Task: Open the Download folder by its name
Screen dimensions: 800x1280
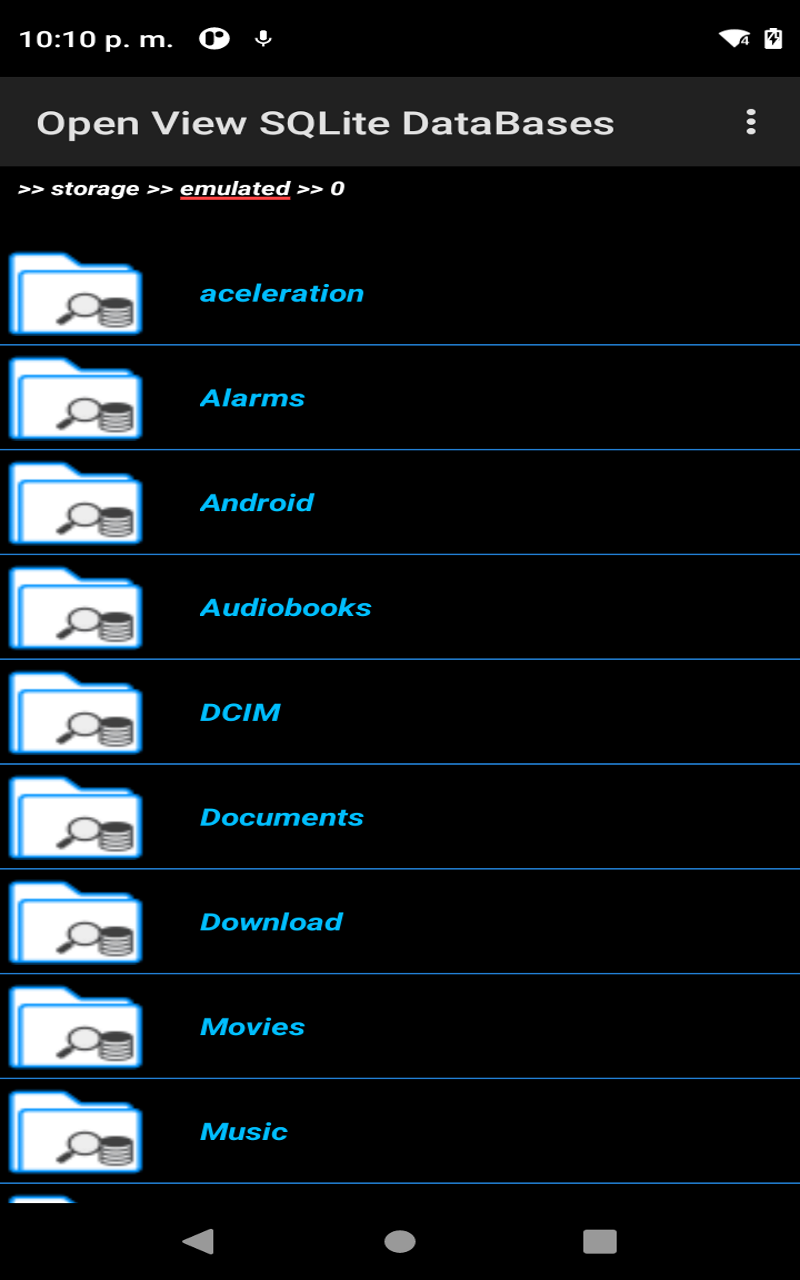Action: tap(272, 921)
